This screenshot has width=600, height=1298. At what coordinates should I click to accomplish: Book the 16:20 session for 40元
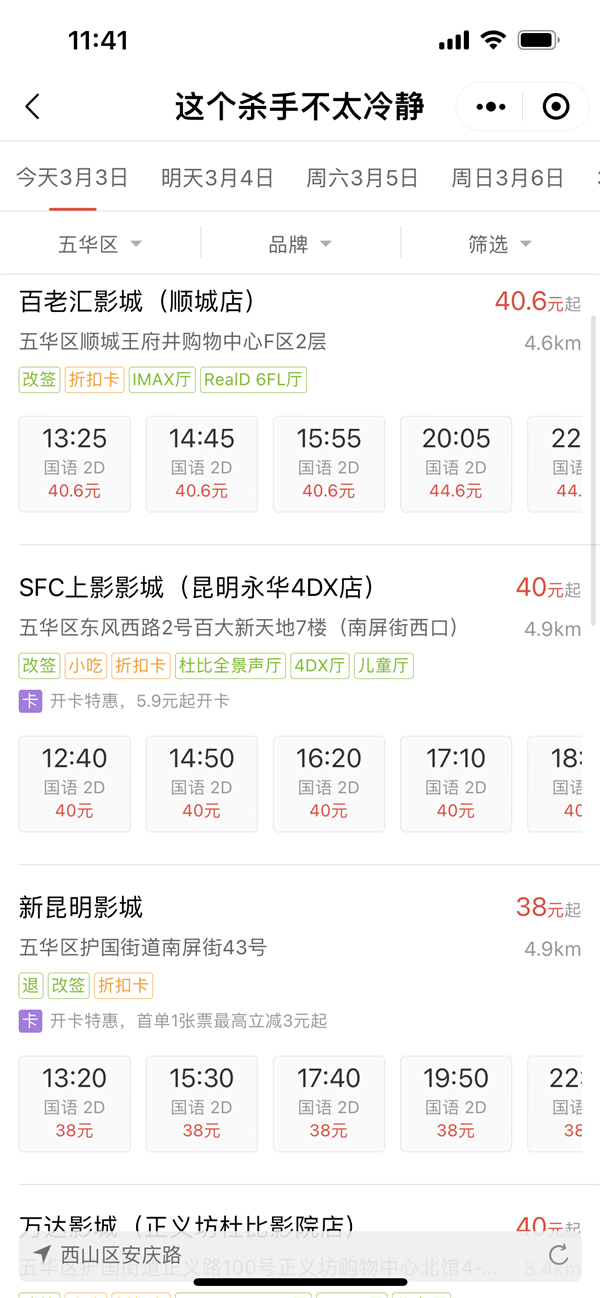[328, 783]
